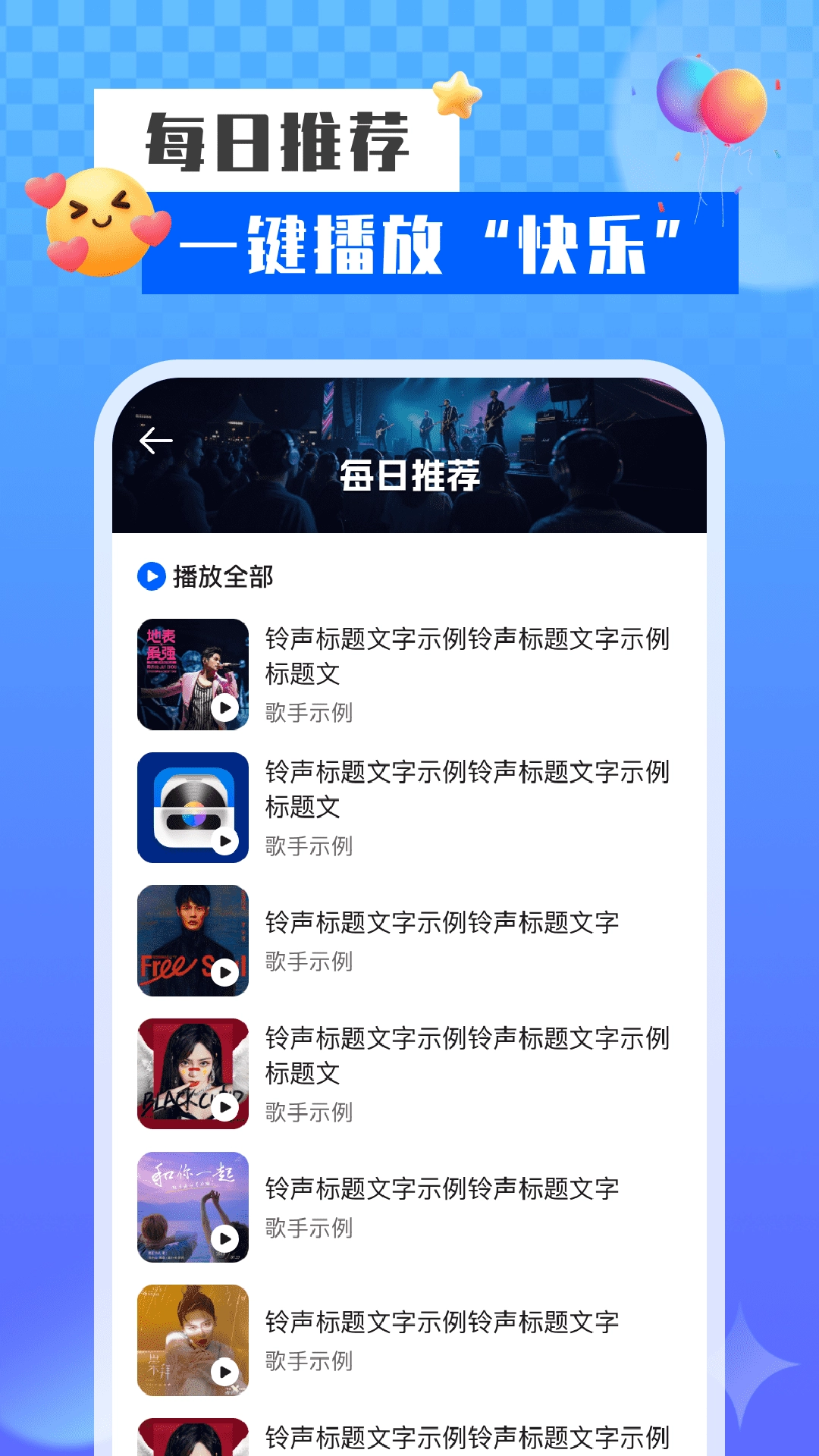
Task: Tap the play button on the Free Soul album art
Action: [x=225, y=971]
